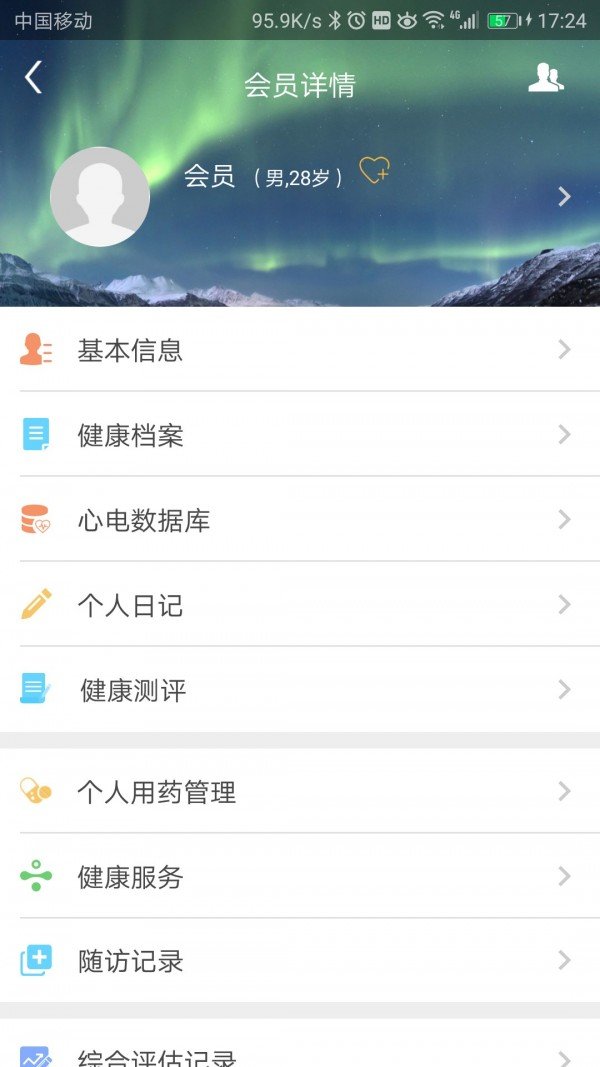Open 基本信息 row
Screen dimensions: 600x1067
point(300,350)
